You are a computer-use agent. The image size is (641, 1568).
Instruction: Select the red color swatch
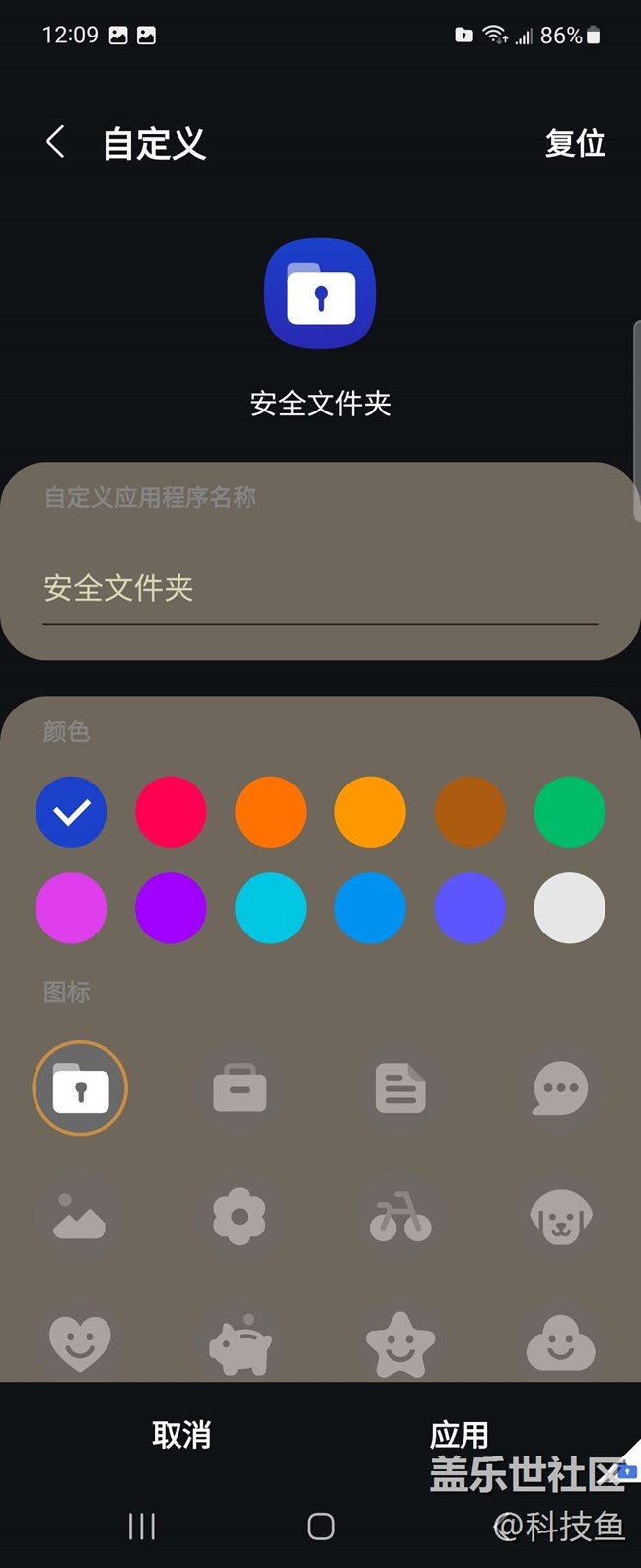[x=171, y=812]
